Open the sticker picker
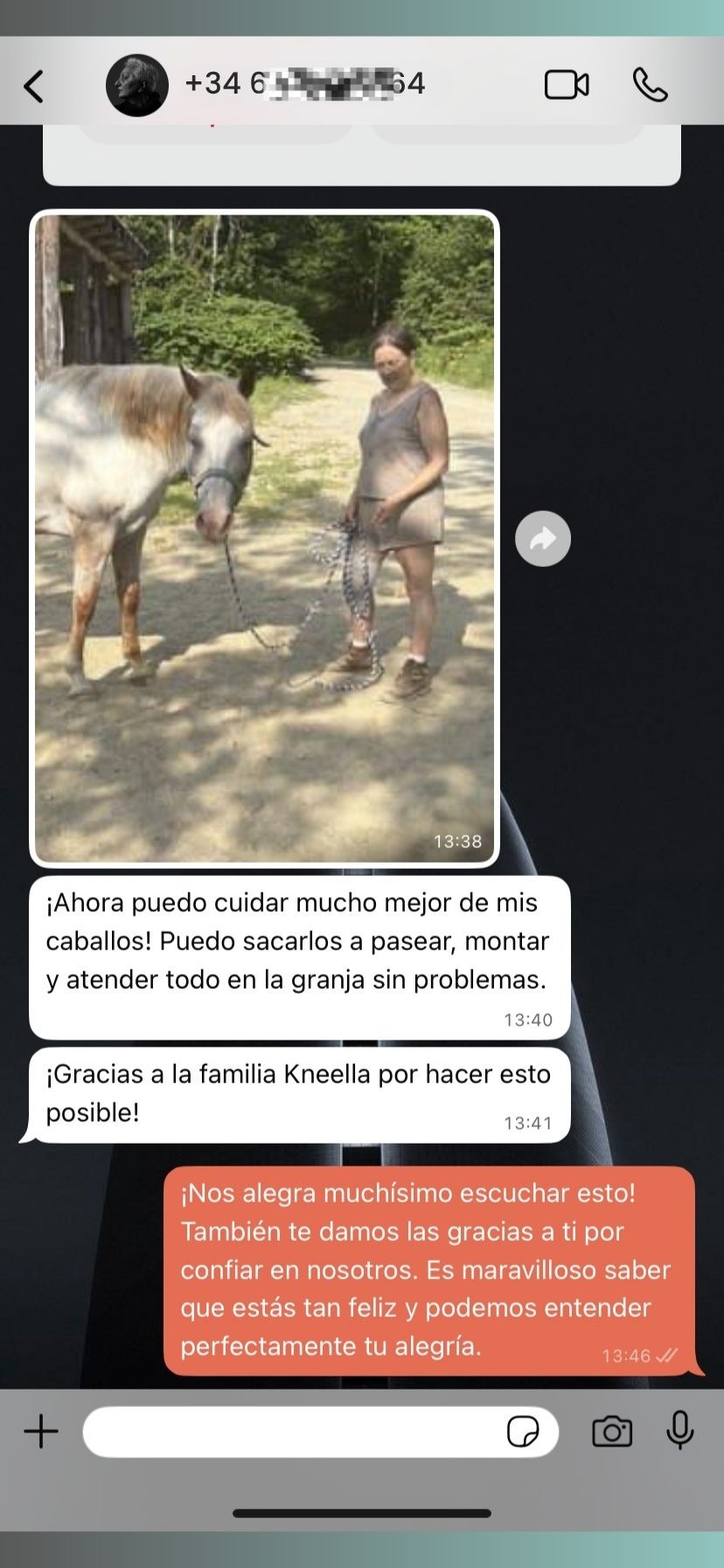Viewport: 724px width, 1568px height. (x=523, y=1432)
